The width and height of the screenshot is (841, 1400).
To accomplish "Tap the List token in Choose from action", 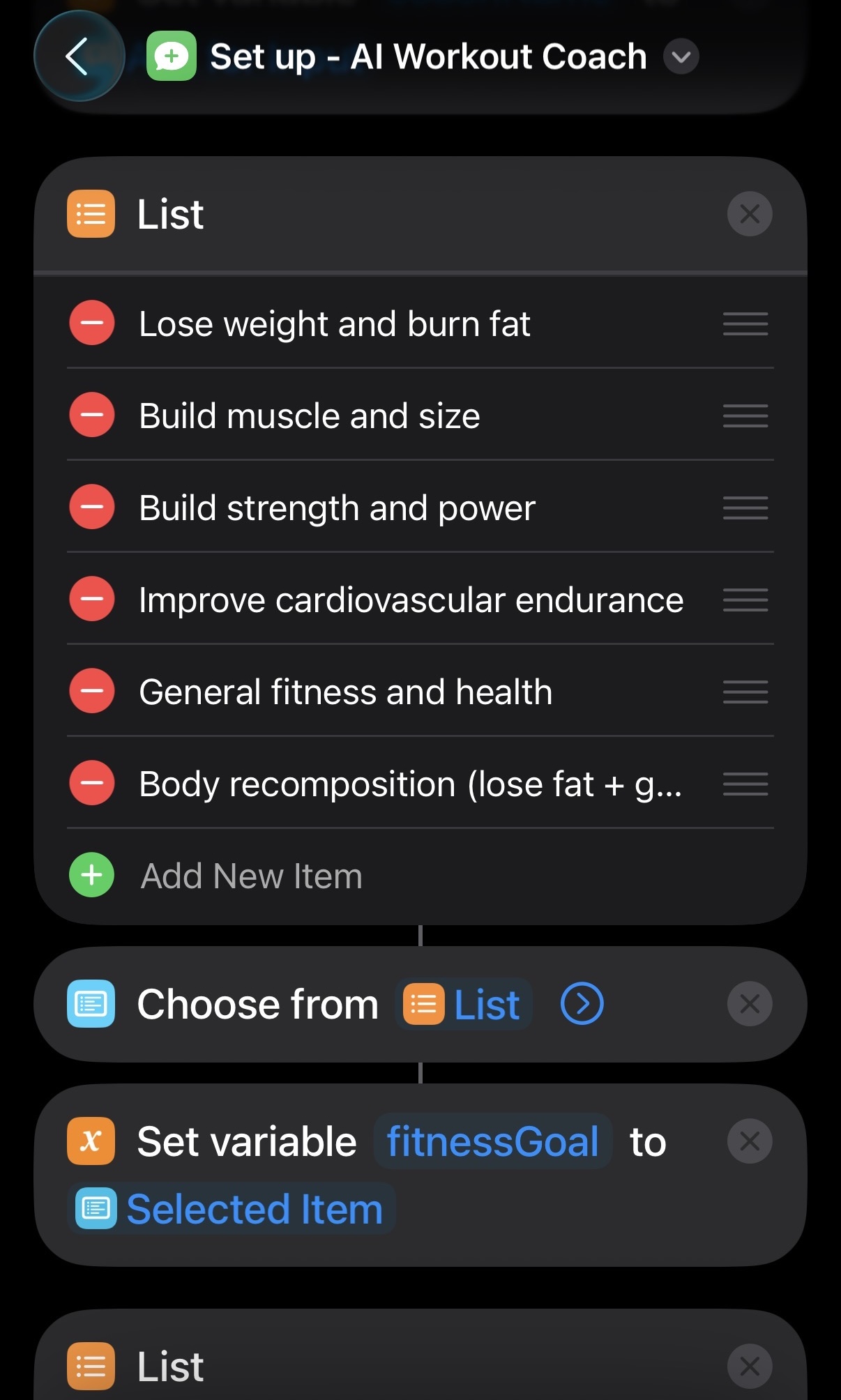I will (x=464, y=1005).
